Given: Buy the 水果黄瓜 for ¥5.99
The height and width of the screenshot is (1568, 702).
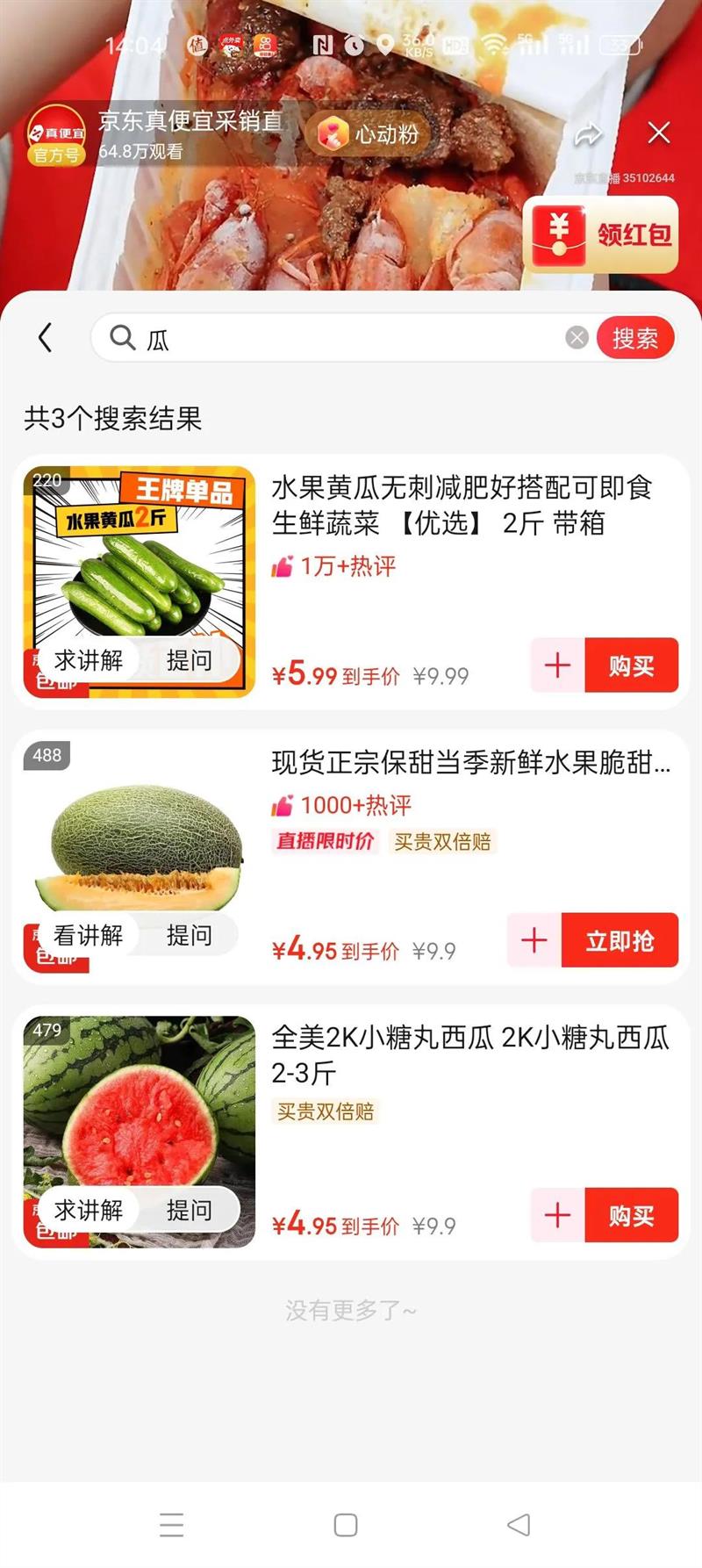Looking at the screenshot, I should 631,665.
